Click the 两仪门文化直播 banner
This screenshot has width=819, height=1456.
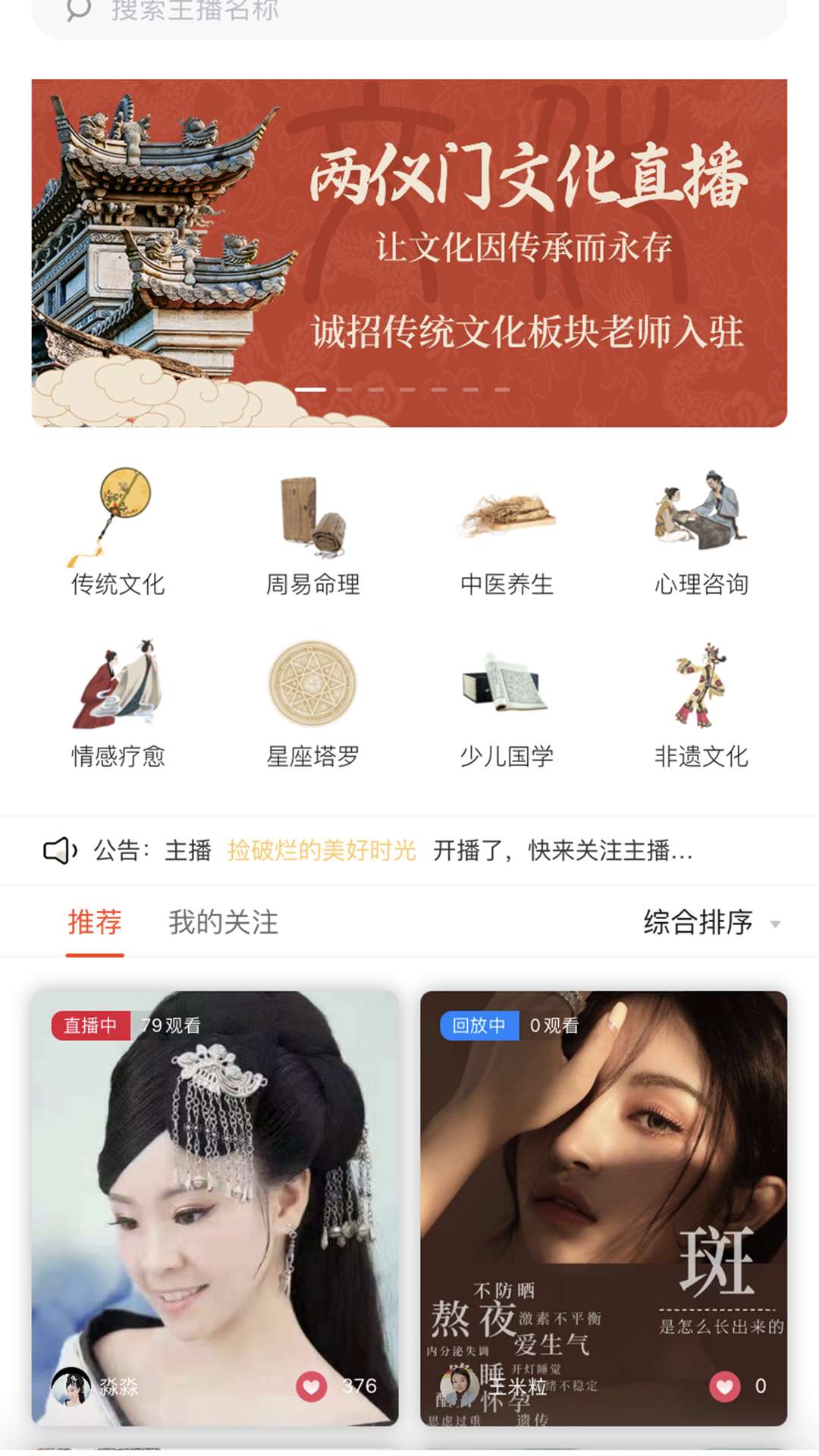point(409,250)
